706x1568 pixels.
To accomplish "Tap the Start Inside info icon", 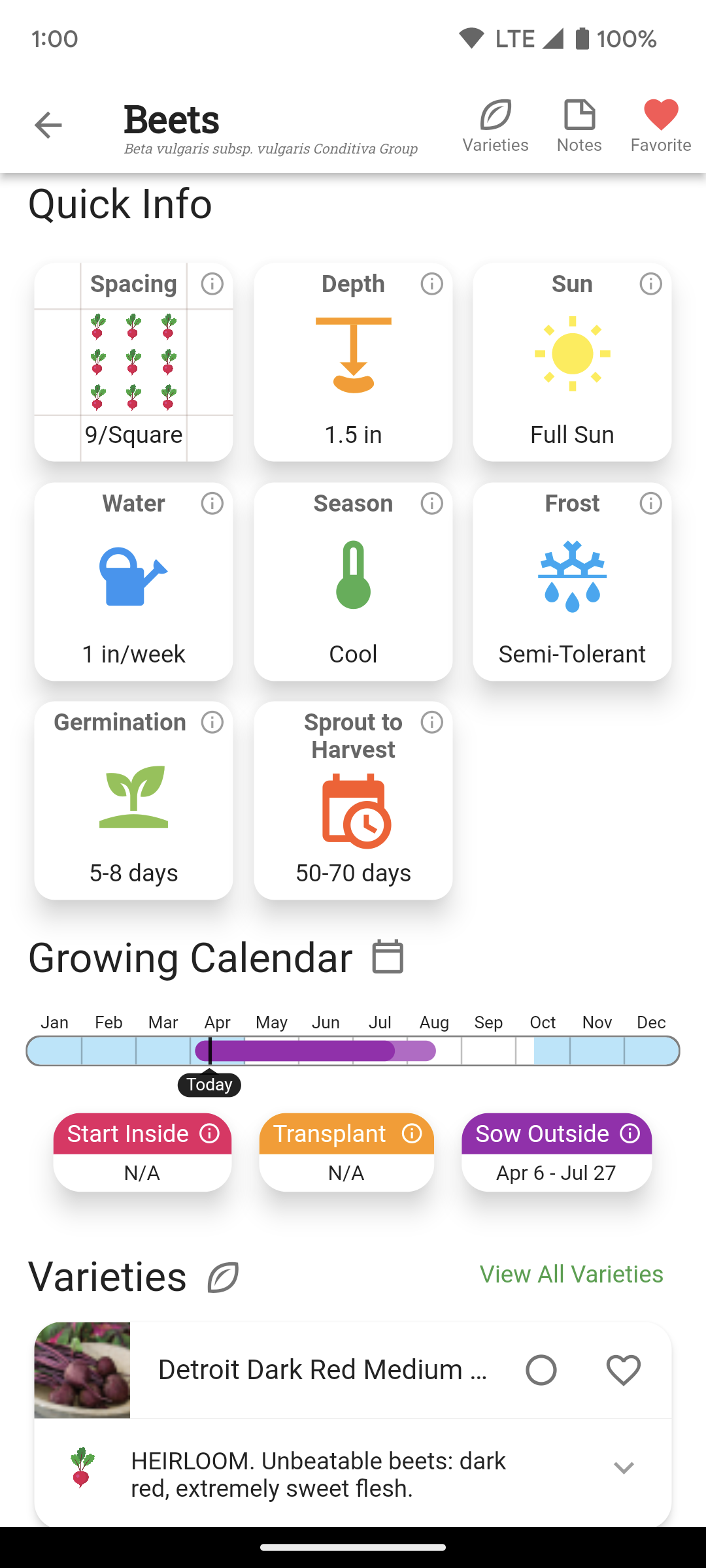I will pos(210,1134).
